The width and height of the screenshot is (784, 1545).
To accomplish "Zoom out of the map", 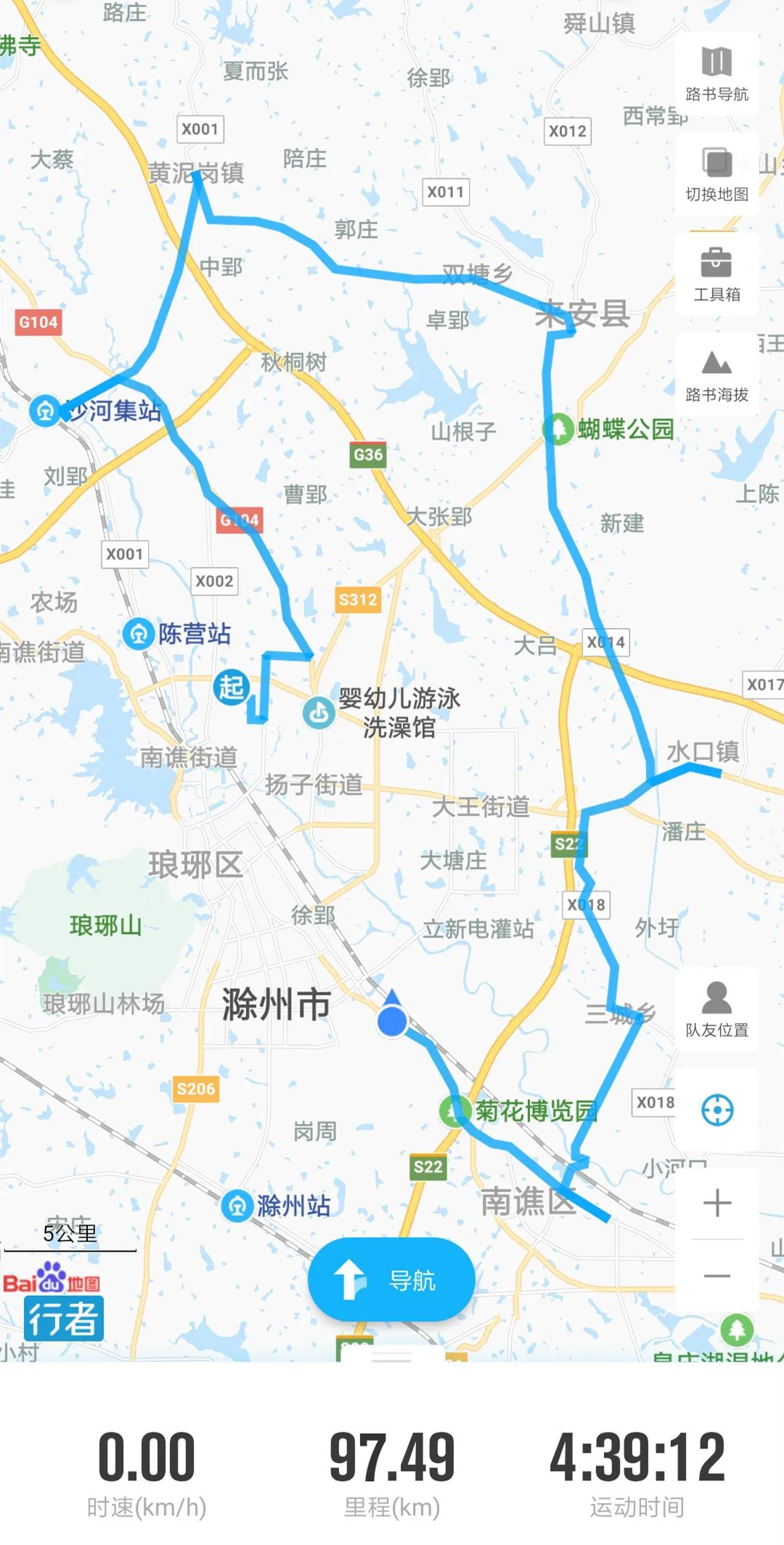I will pos(716,1276).
